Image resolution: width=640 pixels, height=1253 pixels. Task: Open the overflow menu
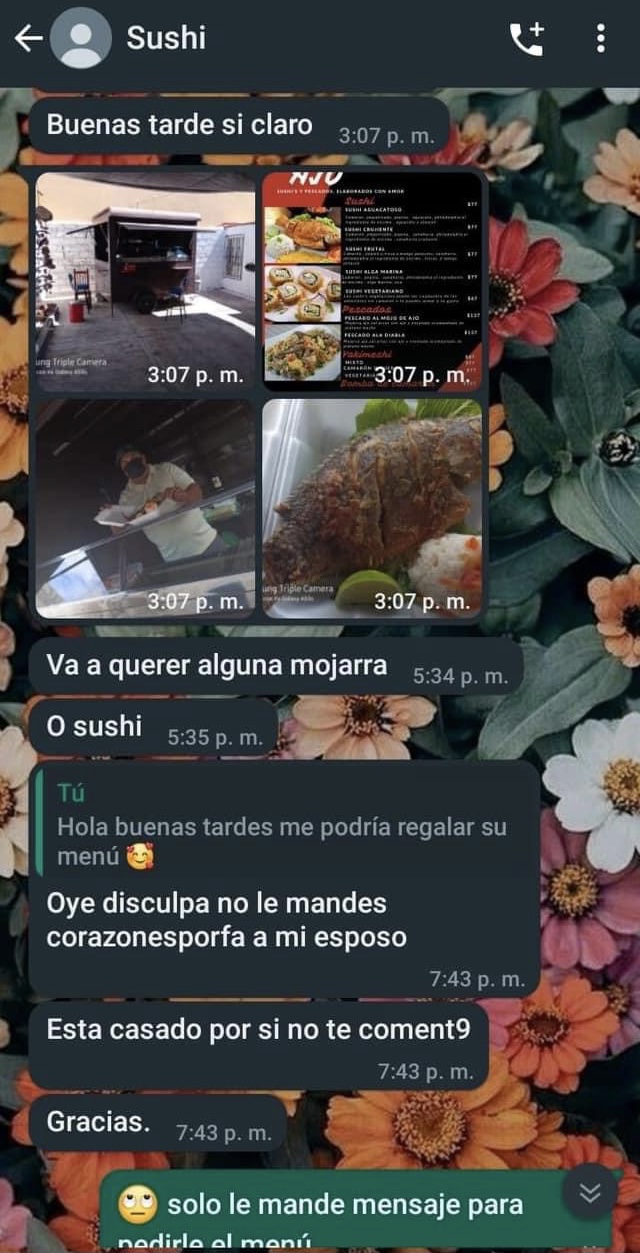[x=600, y=39]
